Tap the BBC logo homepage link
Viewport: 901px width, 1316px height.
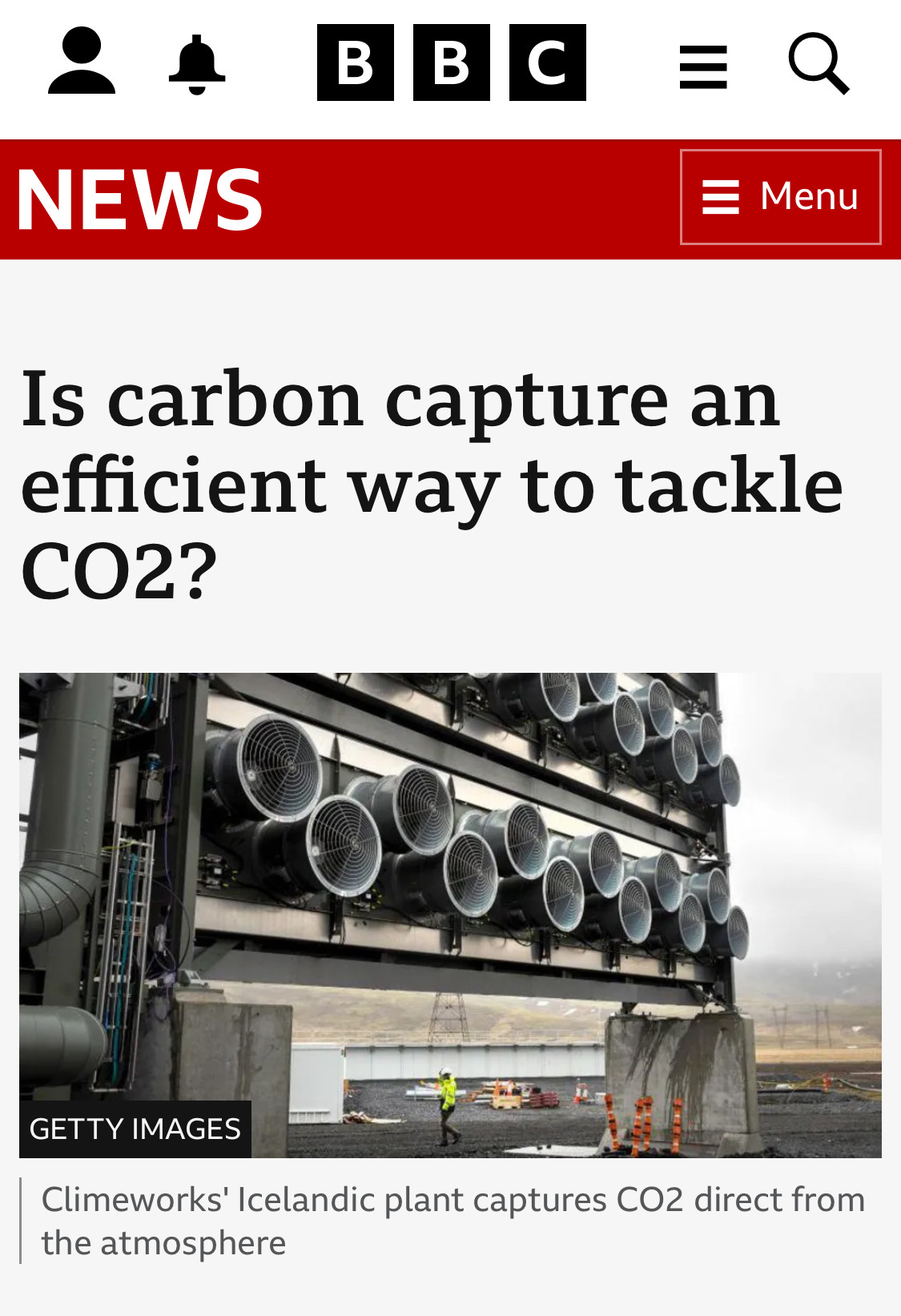pyautogui.click(x=451, y=62)
